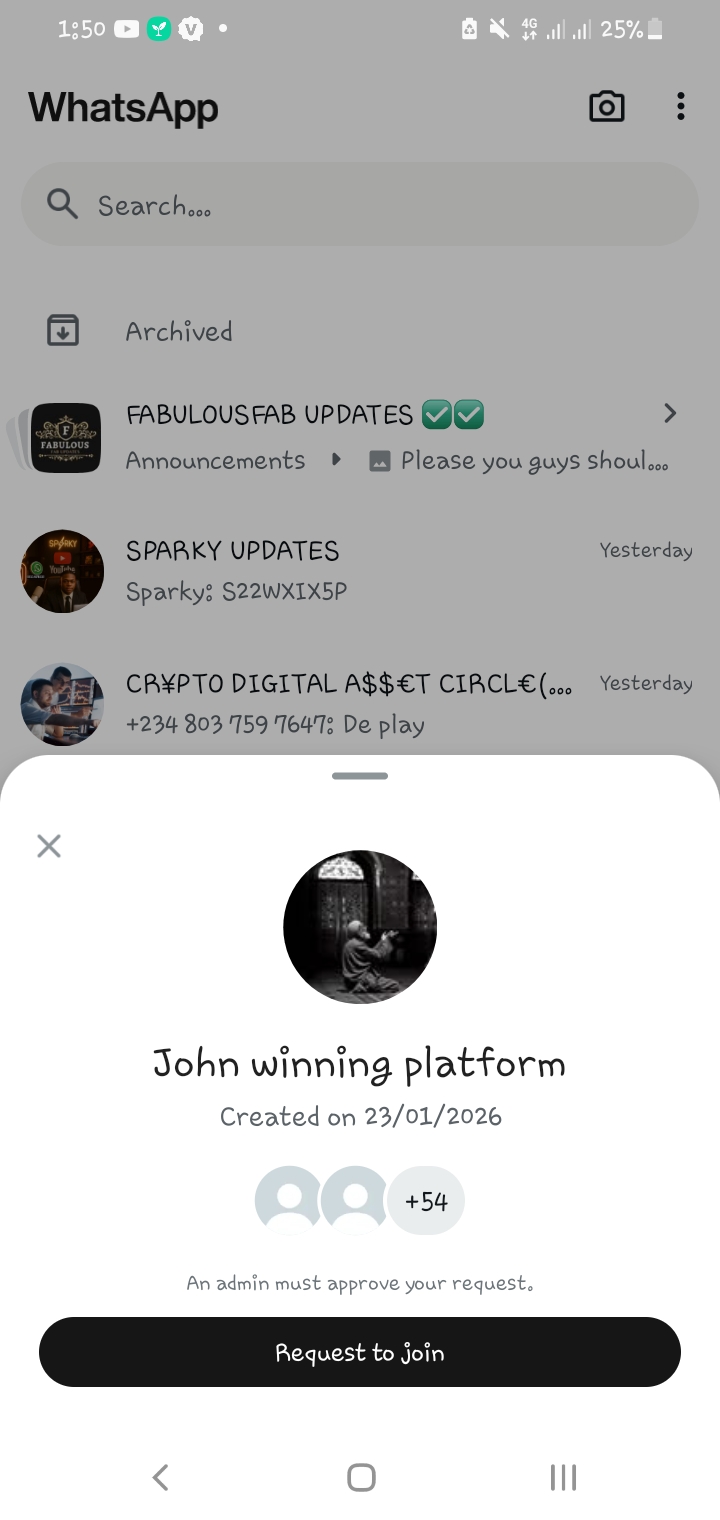Tap the search box
This screenshot has height=1520, width=720.
pyautogui.click(x=360, y=205)
